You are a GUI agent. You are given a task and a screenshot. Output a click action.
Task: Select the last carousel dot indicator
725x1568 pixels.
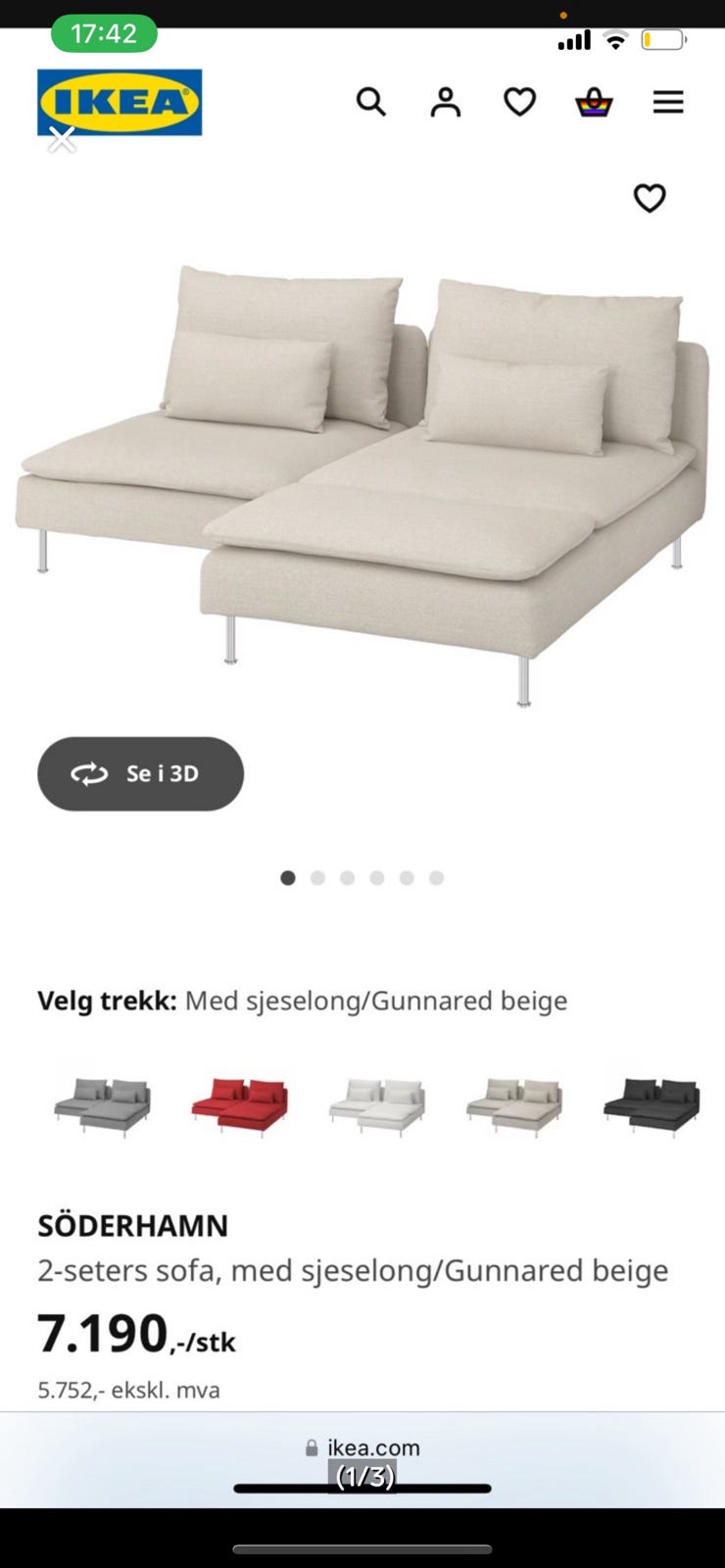pos(436,878)
